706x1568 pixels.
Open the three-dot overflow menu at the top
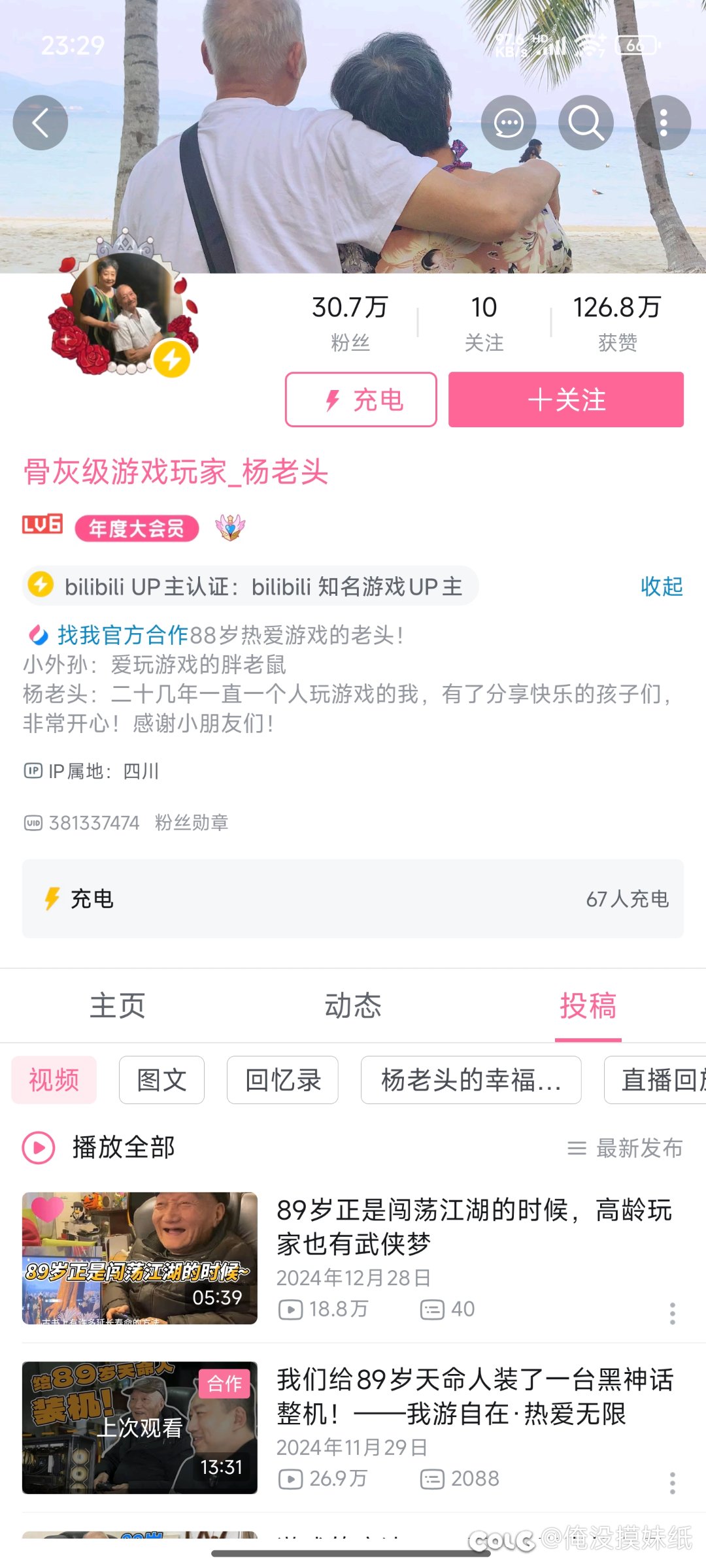pos(664,123)
